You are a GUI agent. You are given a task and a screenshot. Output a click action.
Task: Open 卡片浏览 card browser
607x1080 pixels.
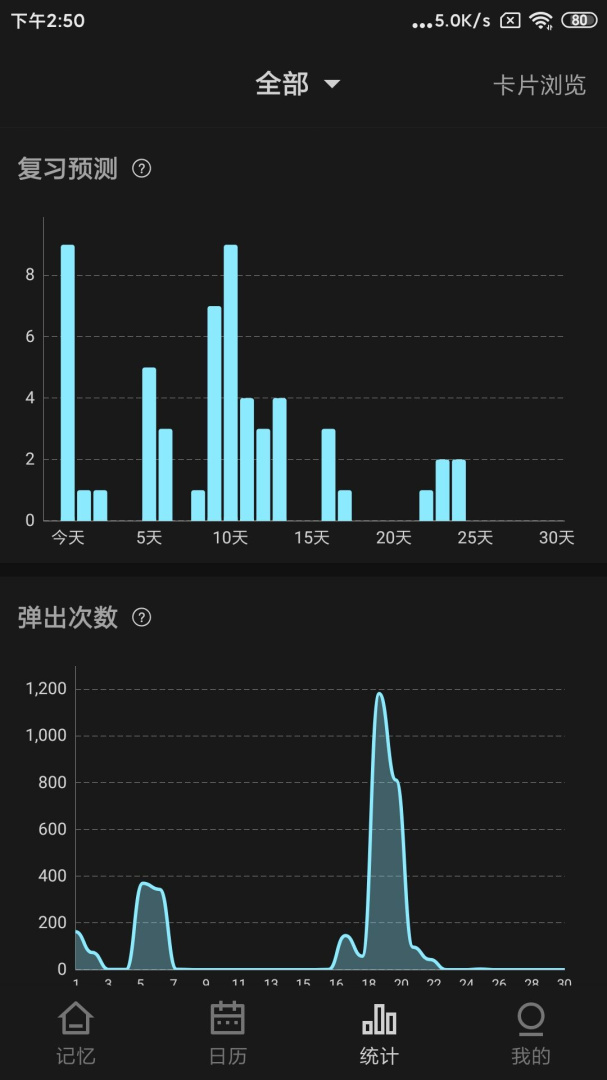point(539,85)
